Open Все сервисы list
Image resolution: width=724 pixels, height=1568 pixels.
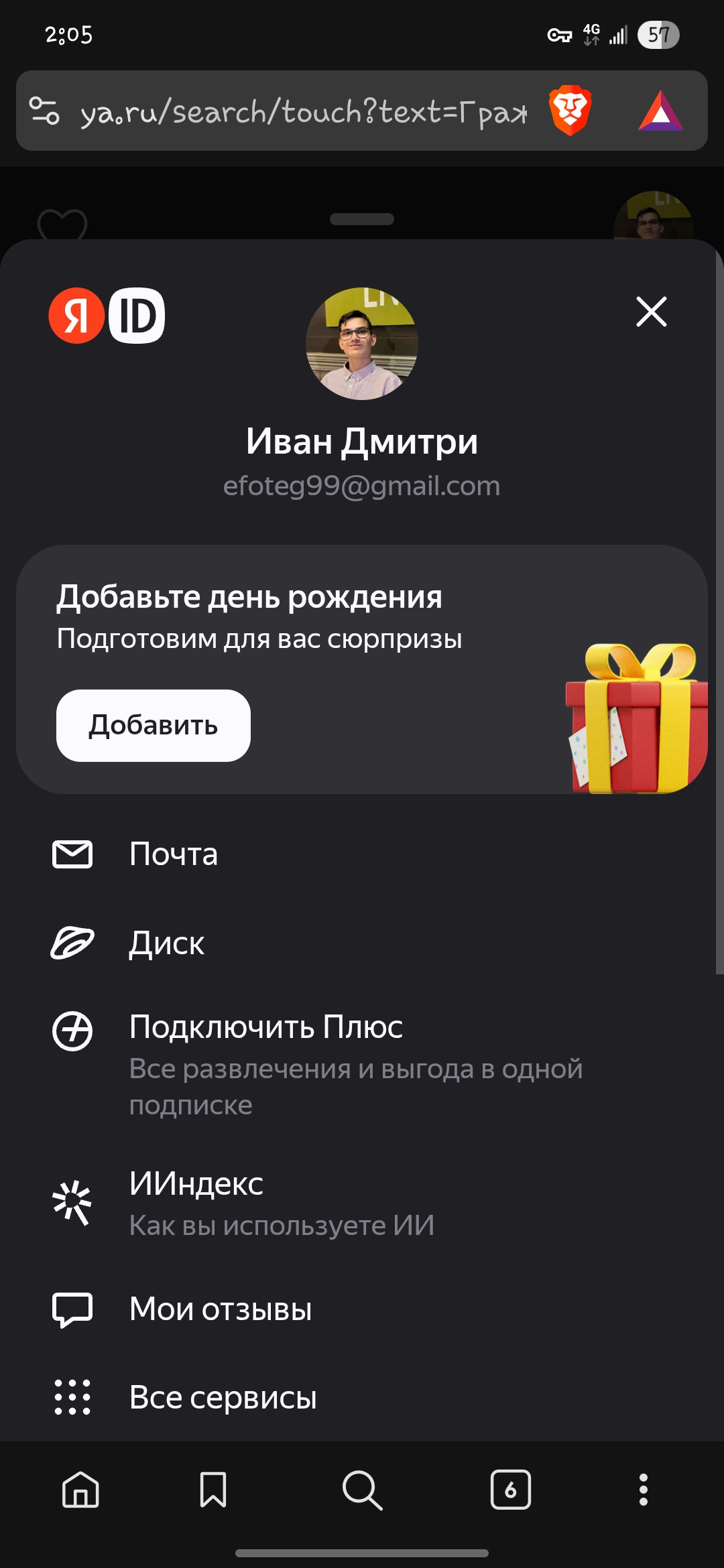click(x=223, y=1398)
